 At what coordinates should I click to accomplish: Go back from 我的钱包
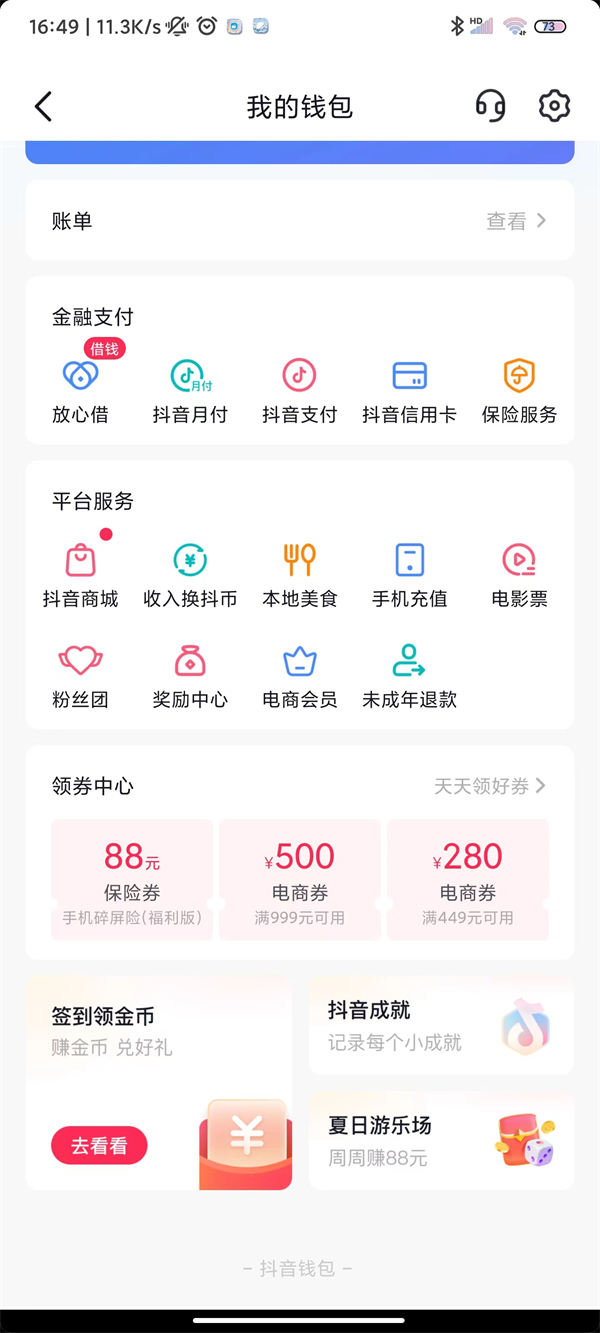(43, 107)
